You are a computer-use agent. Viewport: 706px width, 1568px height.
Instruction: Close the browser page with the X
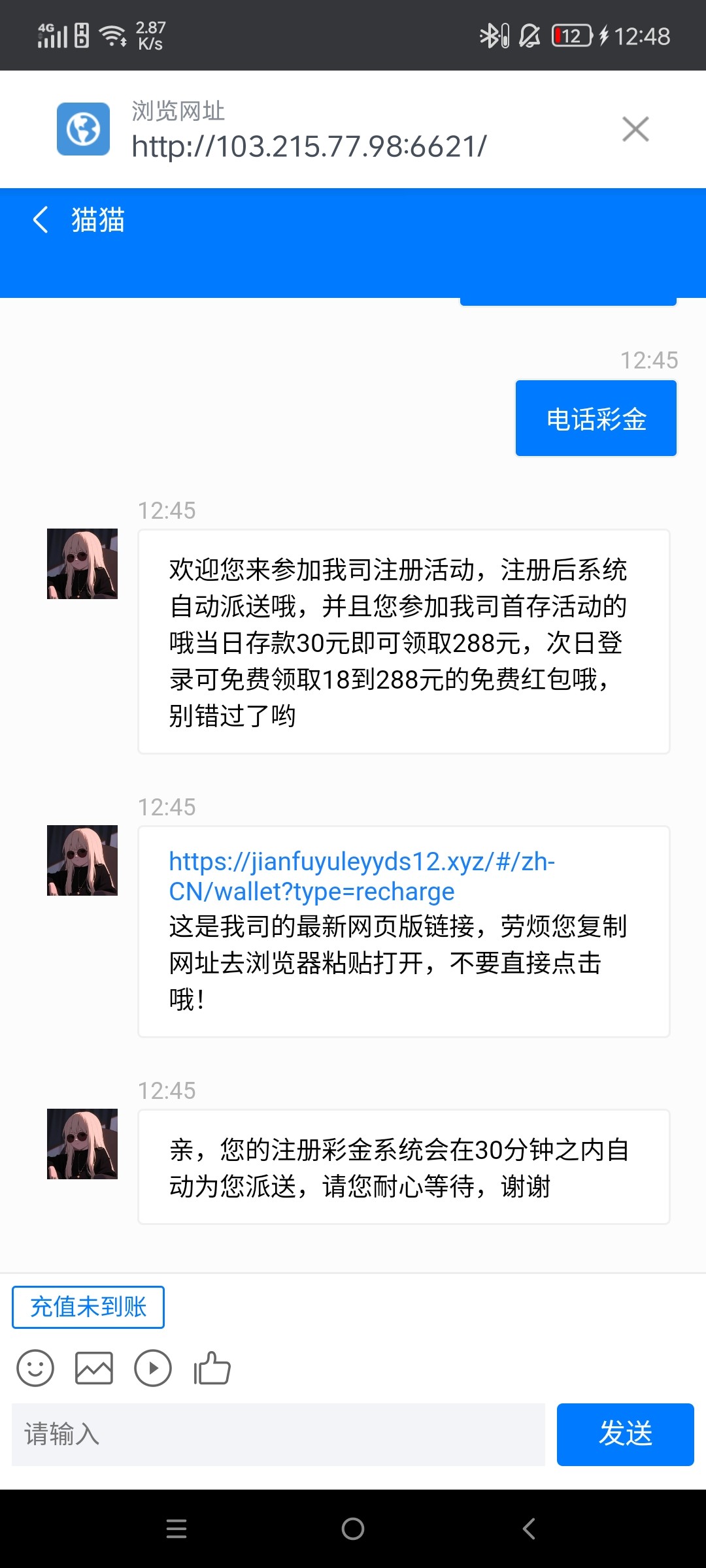tap(635, 129)
